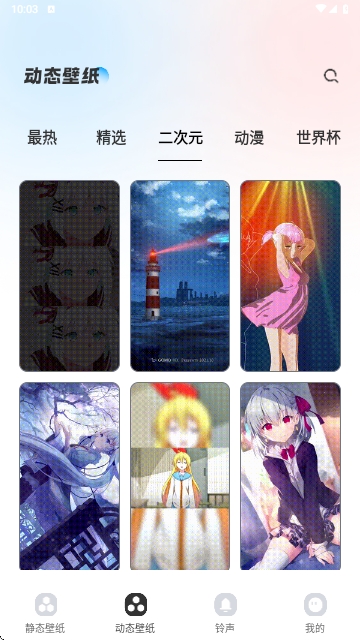Go to 静态壁纸 in the bottom navigation
Viewport: 360px width, 640px height.
click(45, 613)
